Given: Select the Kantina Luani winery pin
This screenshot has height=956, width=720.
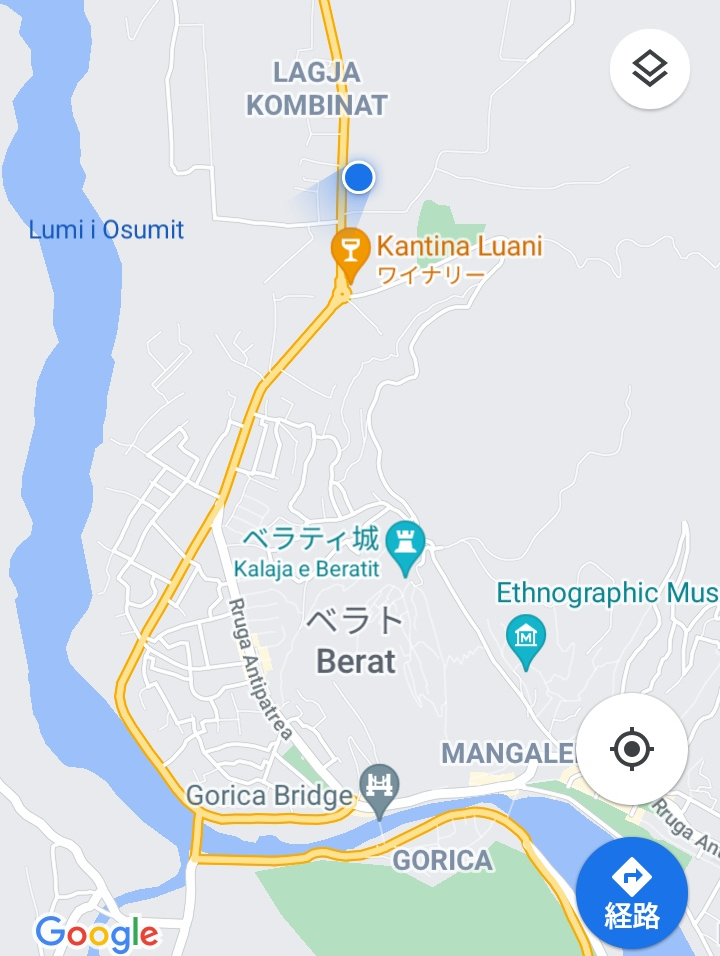Looking at the screenshot, I should pos(349,249).
